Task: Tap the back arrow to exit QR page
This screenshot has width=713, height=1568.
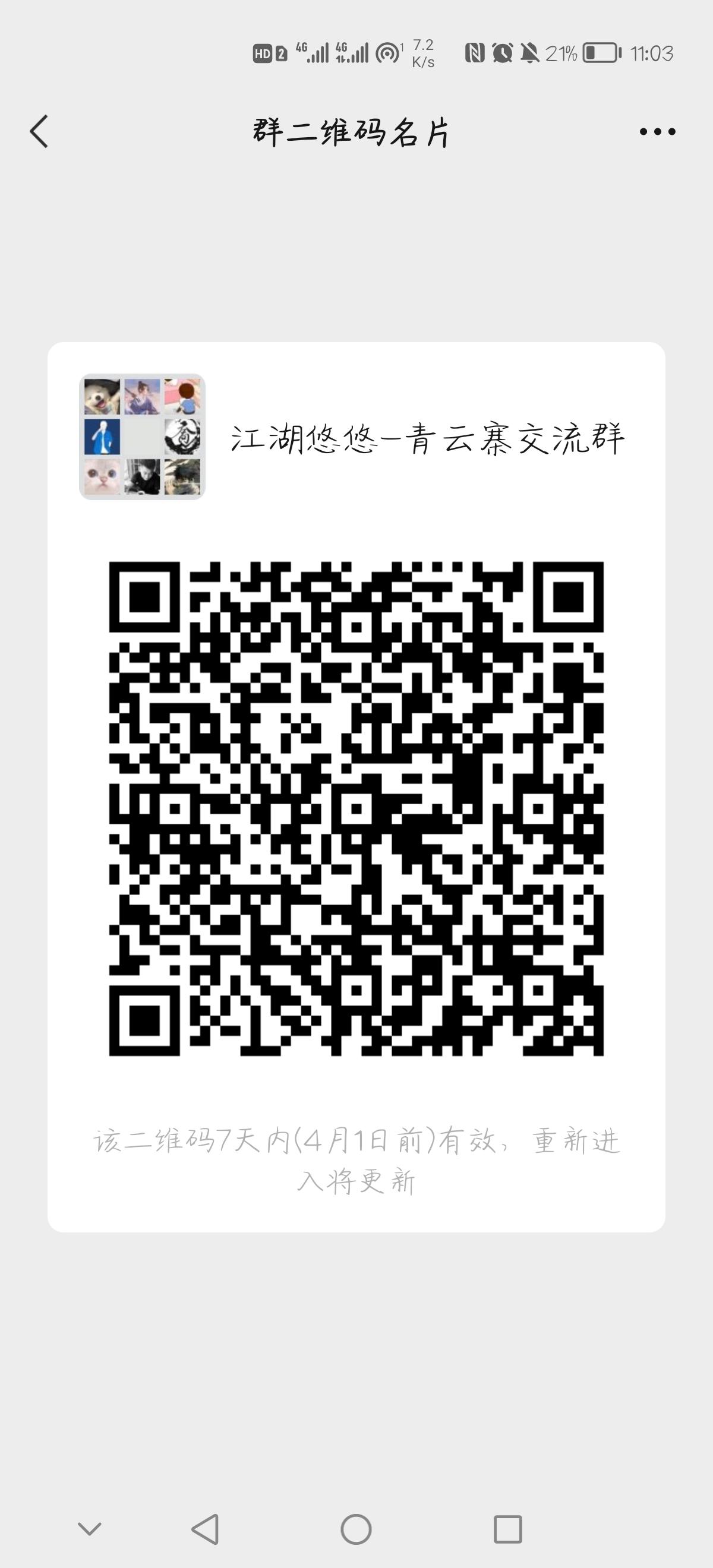Action: pyautogui.click(x=39, y=131)
